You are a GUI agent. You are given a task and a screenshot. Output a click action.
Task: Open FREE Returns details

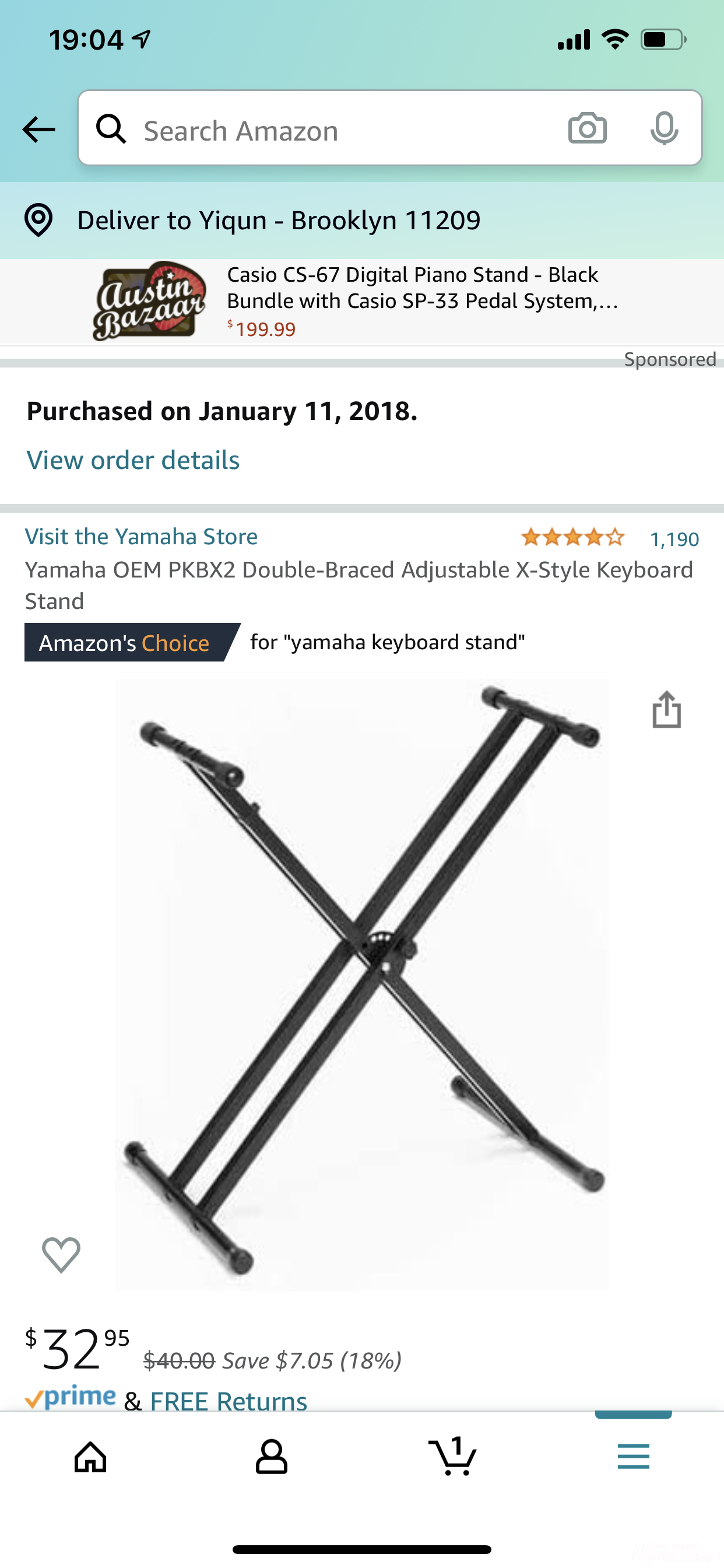[228, 1400]
